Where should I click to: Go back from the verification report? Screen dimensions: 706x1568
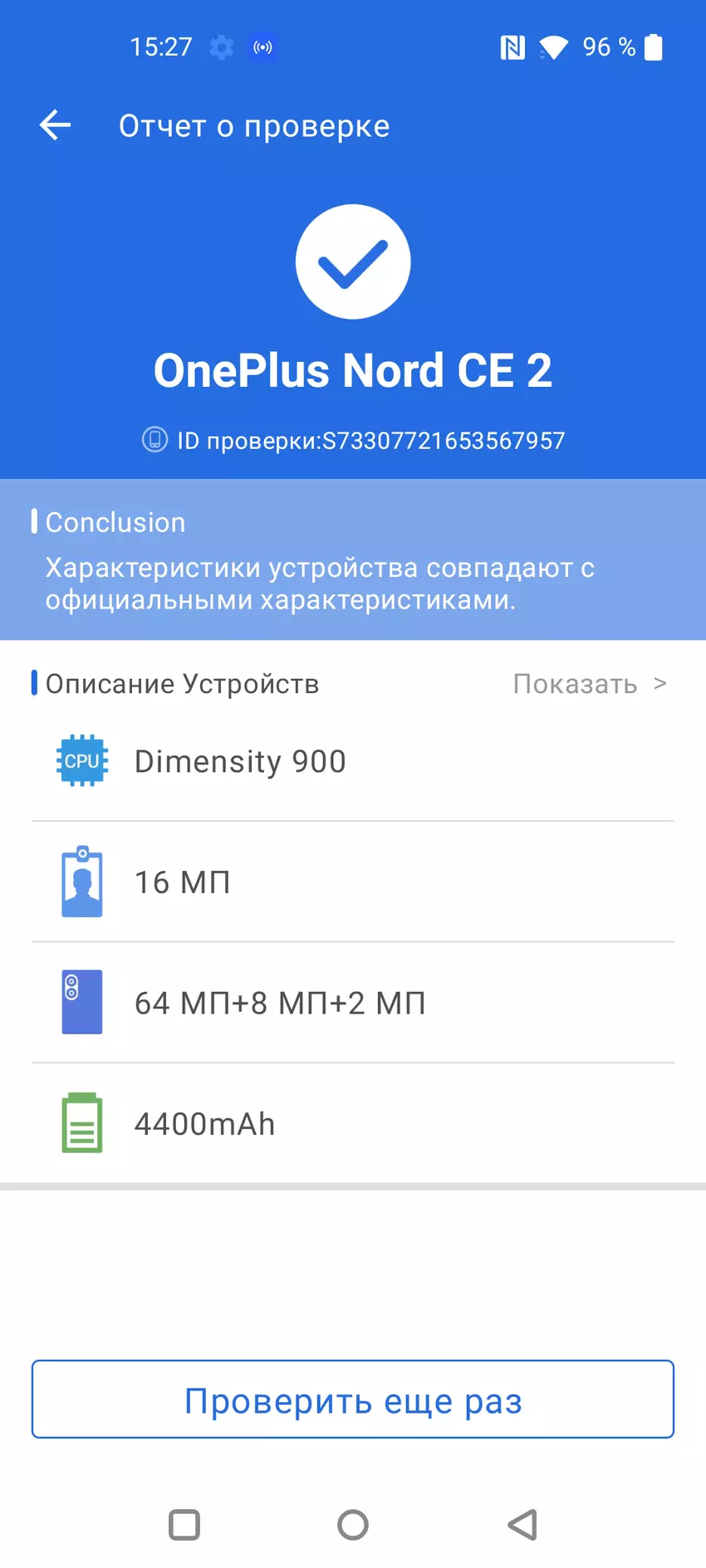55,126
